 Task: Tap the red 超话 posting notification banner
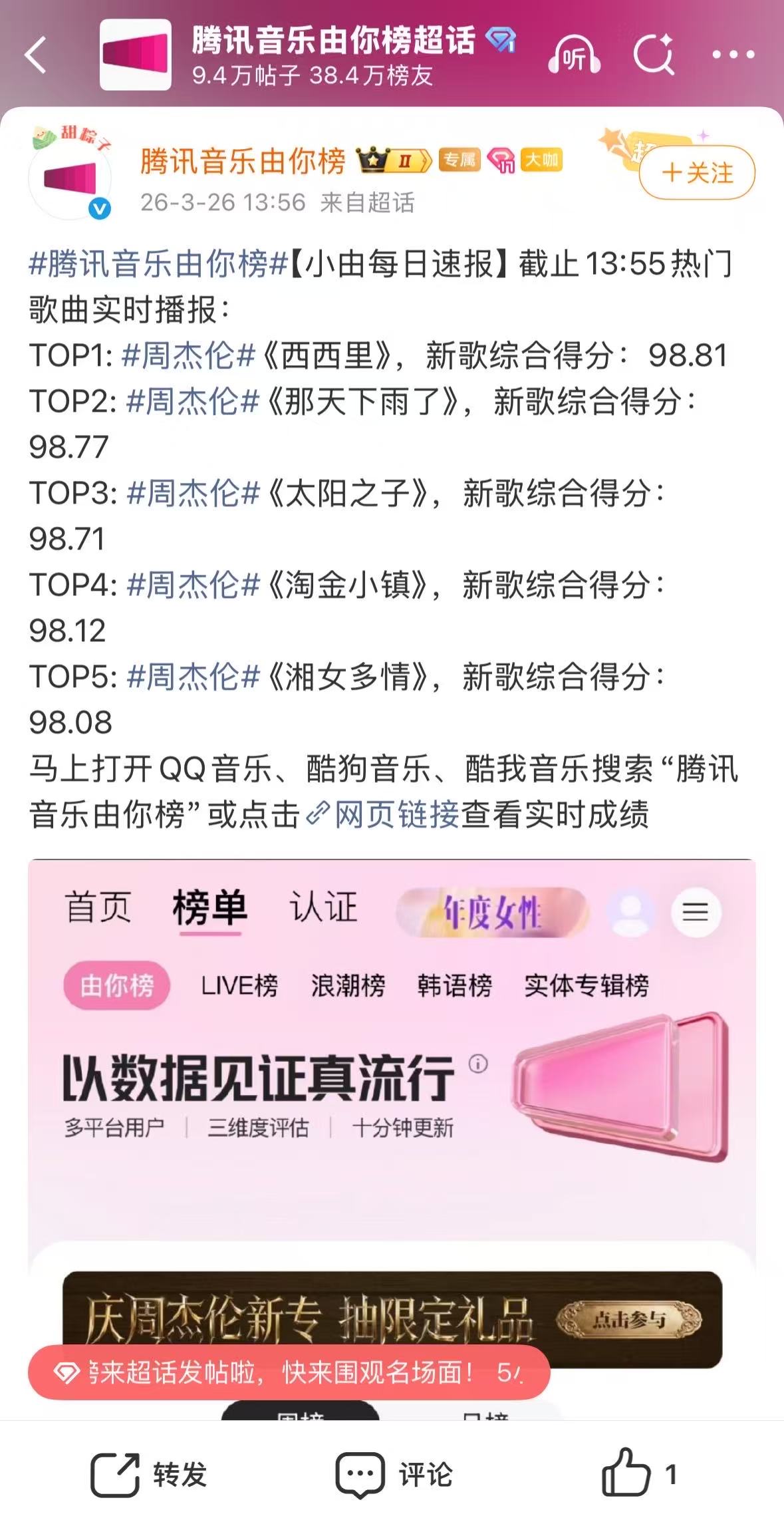(289, 1372)
